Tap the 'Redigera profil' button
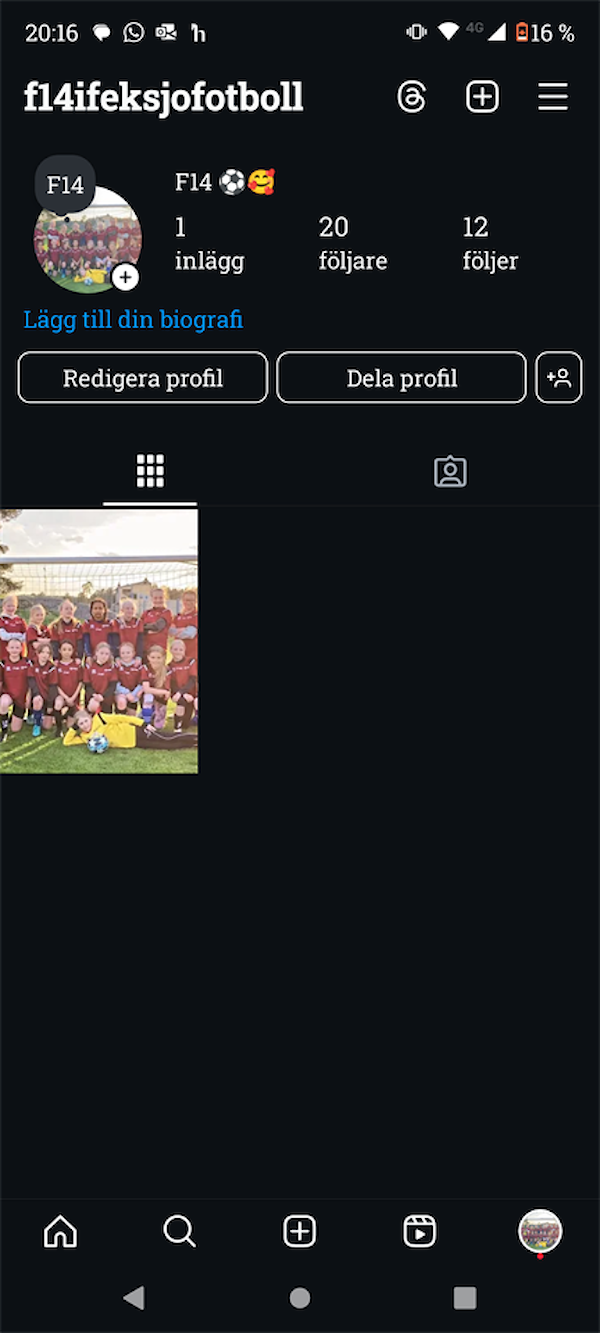The image size is (600, 1333). tap(143, 378)
